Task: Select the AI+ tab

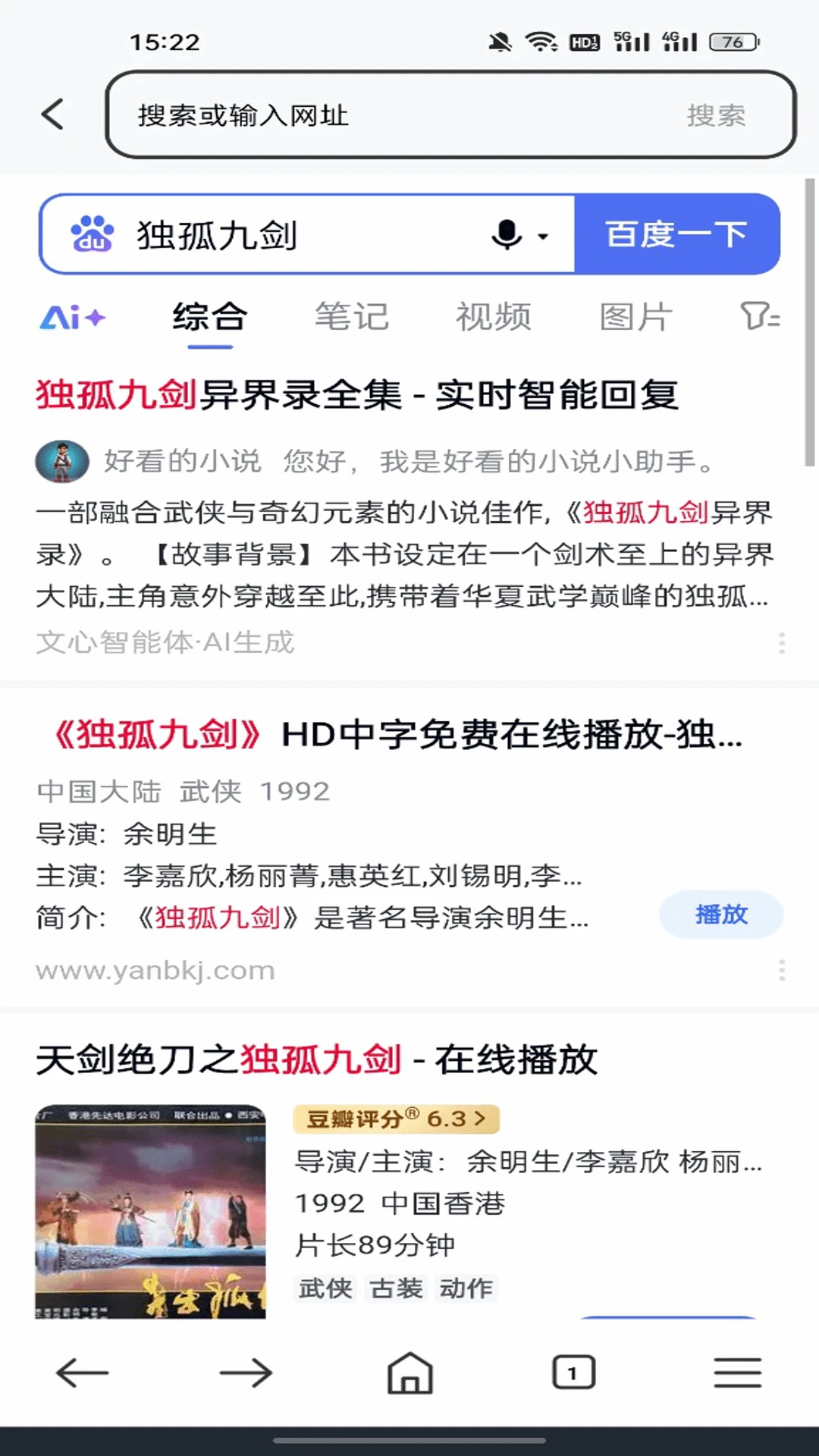Action: point(73,317)
